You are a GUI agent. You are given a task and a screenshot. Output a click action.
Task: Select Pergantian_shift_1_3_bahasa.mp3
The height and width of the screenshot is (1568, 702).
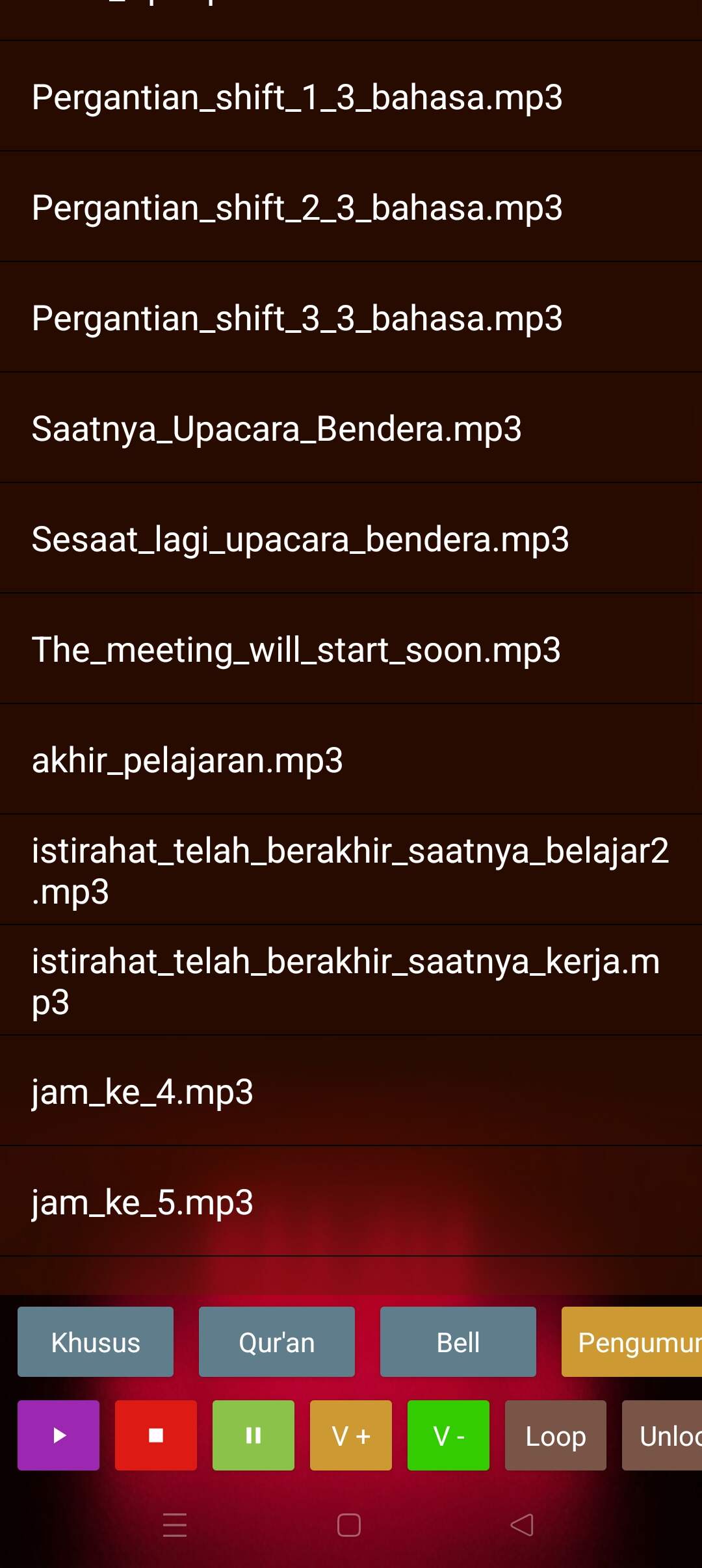[x=351, y=96]
